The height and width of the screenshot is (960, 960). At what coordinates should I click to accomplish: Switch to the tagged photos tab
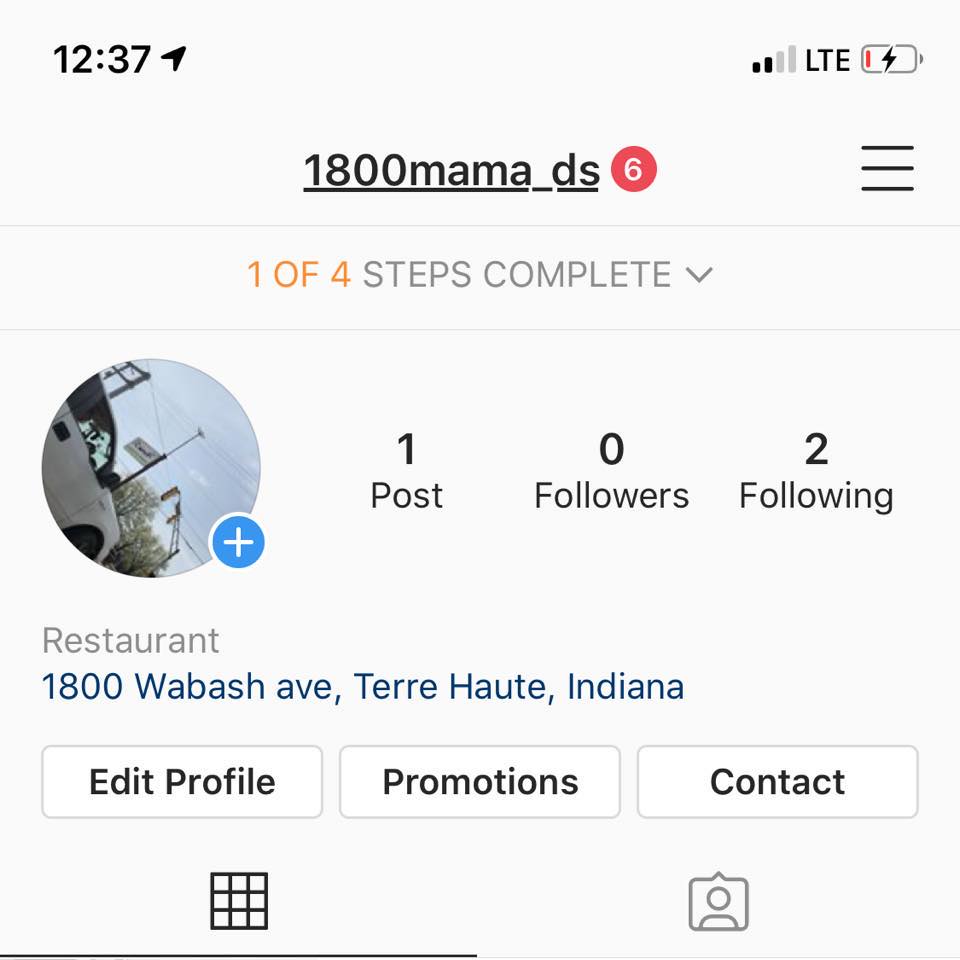718,903
